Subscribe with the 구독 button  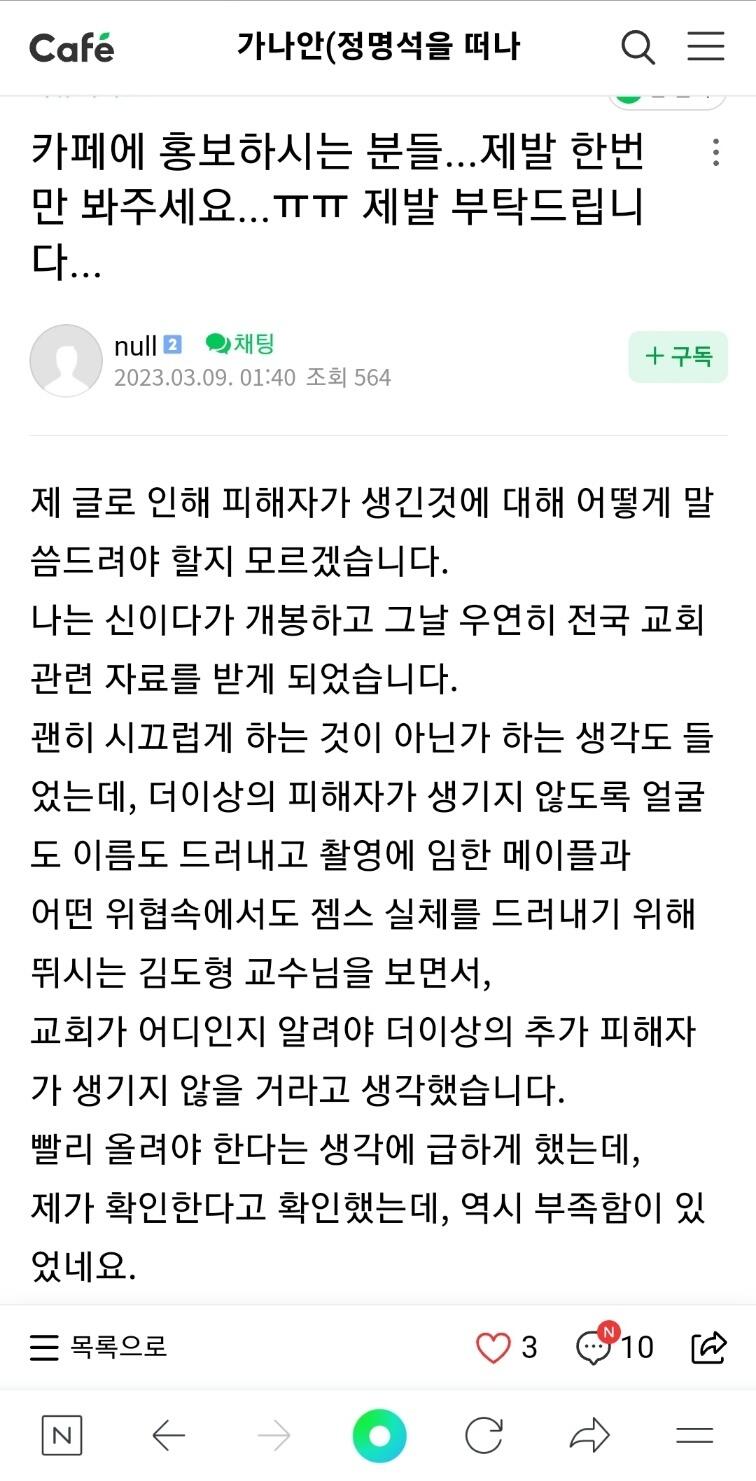point(678,357)
